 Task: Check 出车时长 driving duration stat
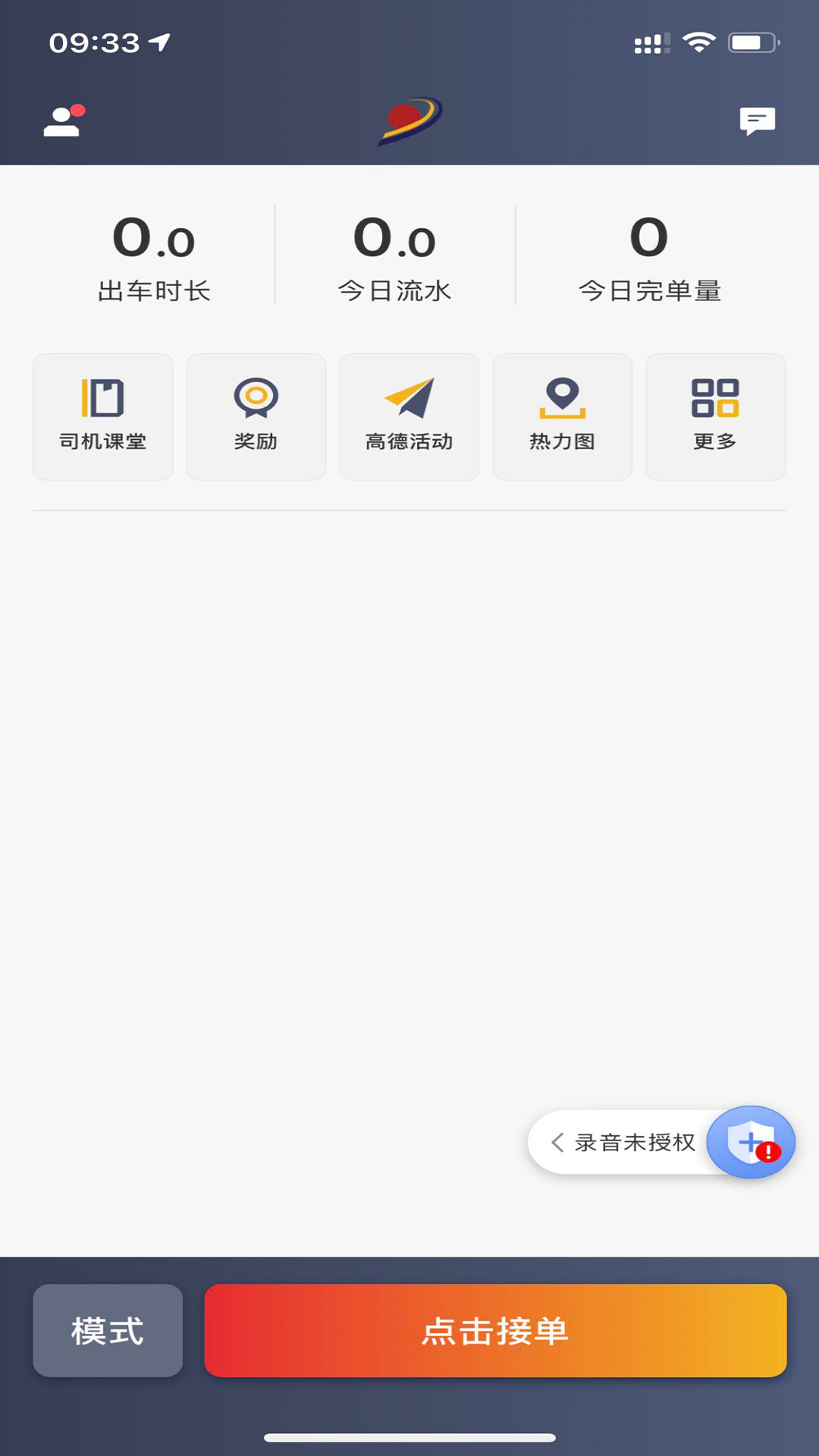(155, 254)
